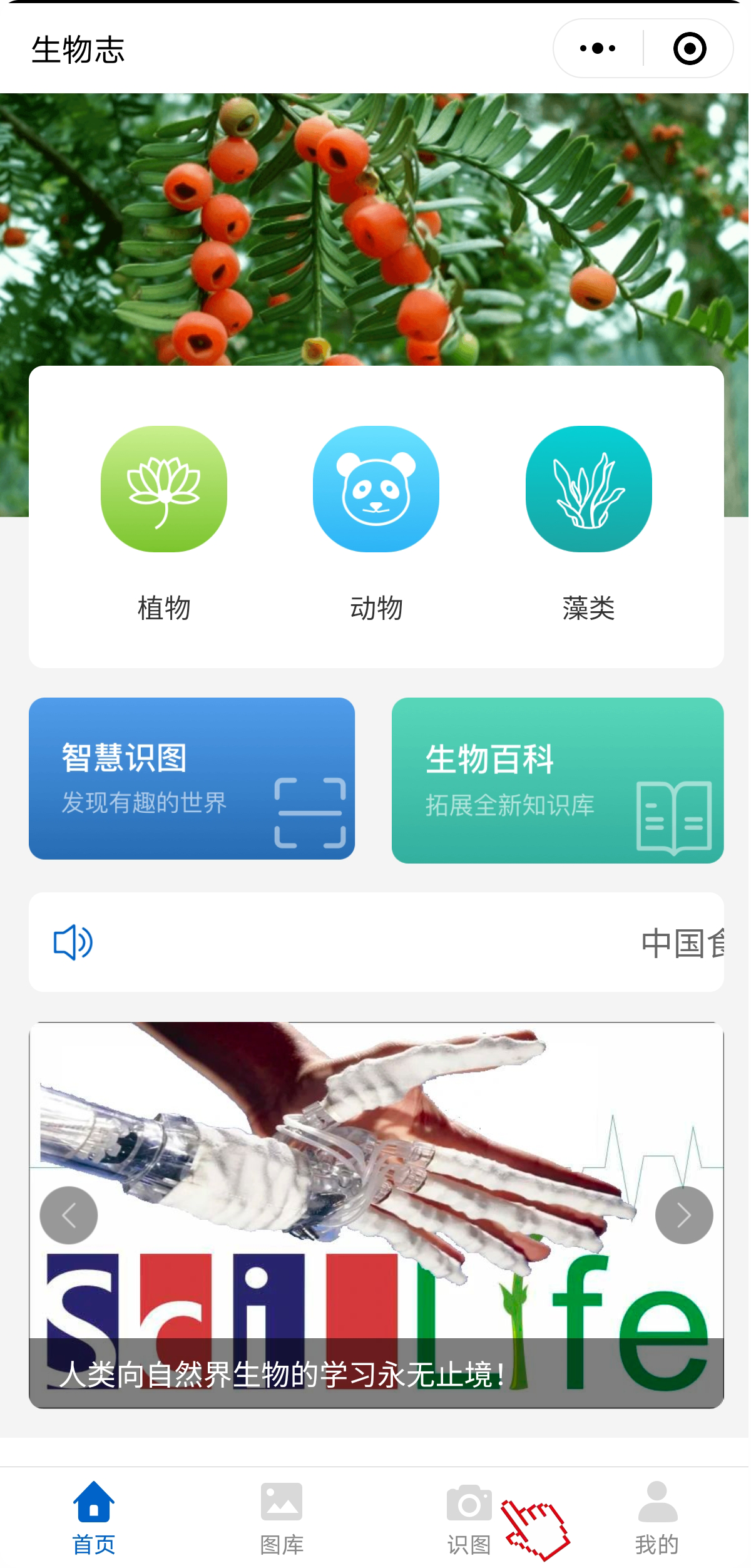This screenshot has width=751, height=1568.
Task: Switch to the 我的 tab
Action: pos(657,1518)
